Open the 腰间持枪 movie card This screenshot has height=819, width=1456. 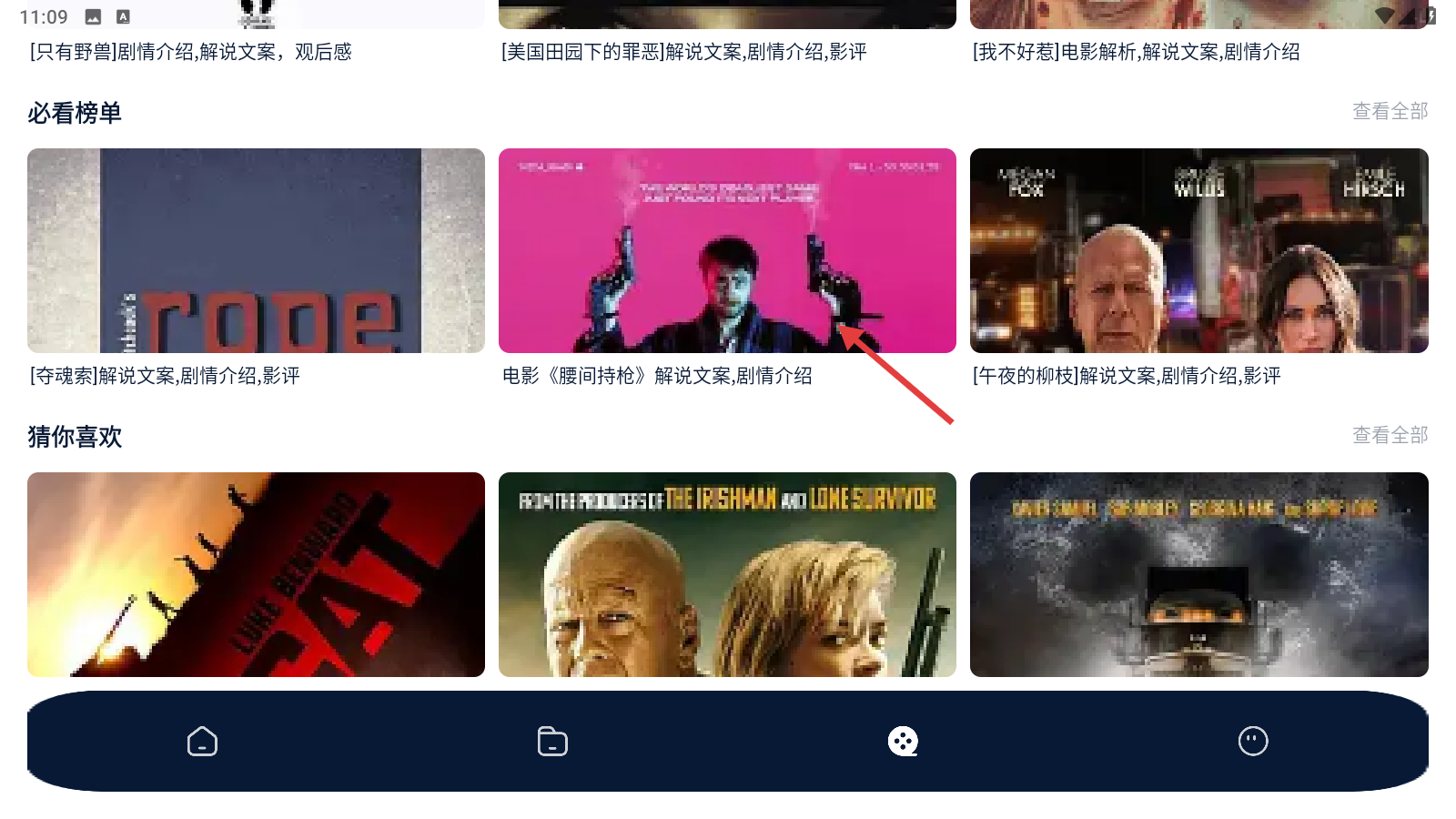click(x=727, y=250)
